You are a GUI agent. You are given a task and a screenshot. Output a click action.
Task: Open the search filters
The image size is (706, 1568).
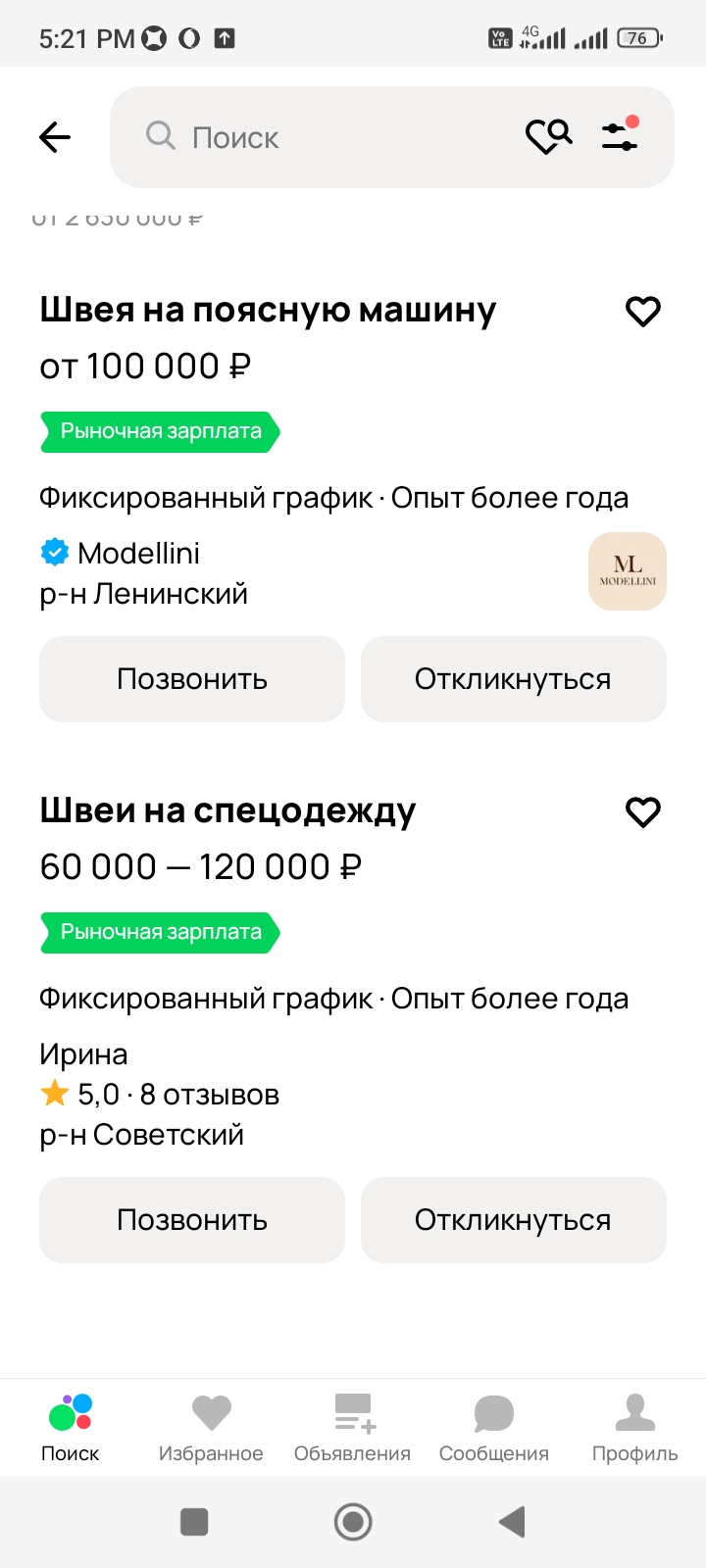coord(620,136)
